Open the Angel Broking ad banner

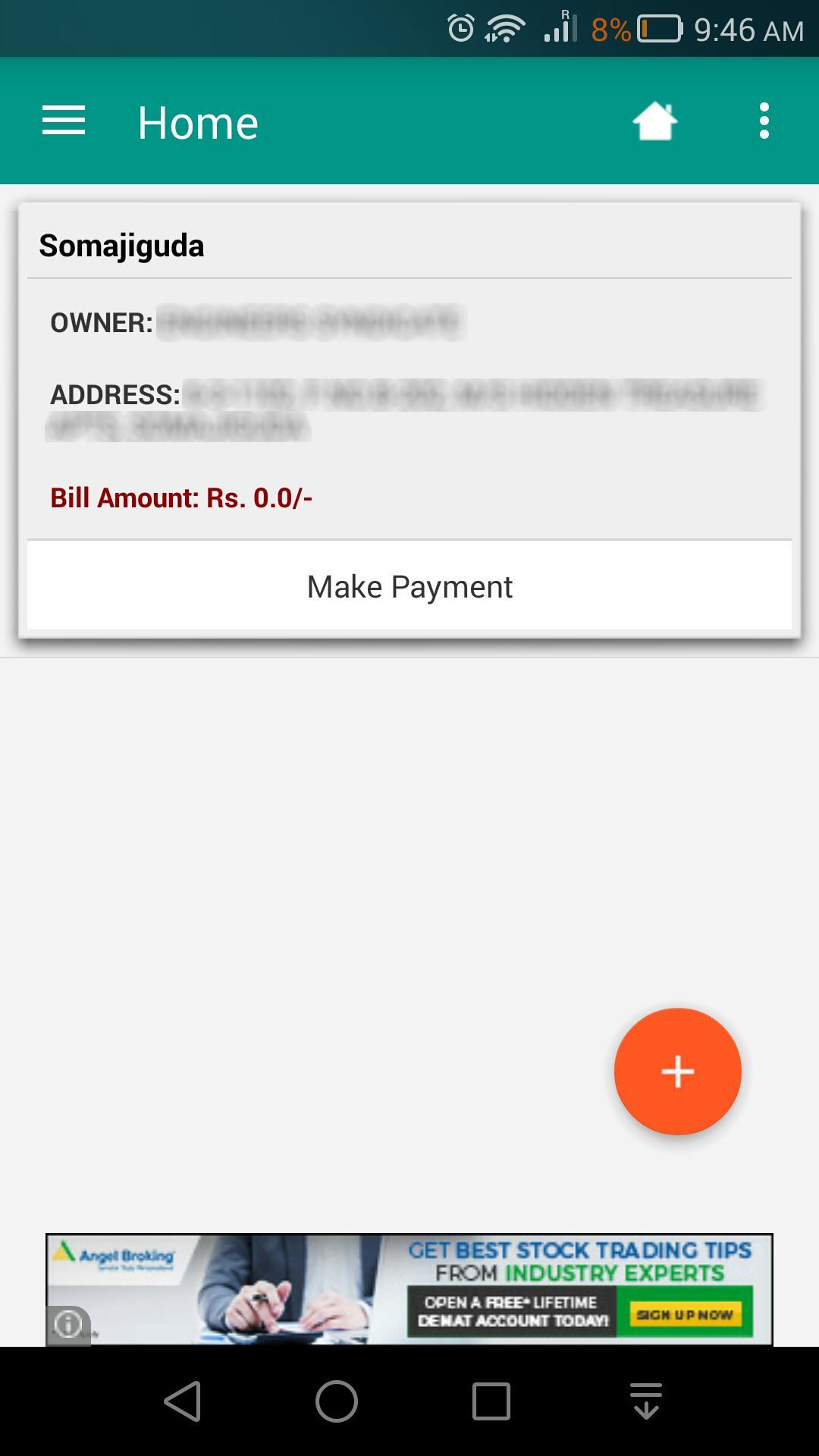(455, 1289)
